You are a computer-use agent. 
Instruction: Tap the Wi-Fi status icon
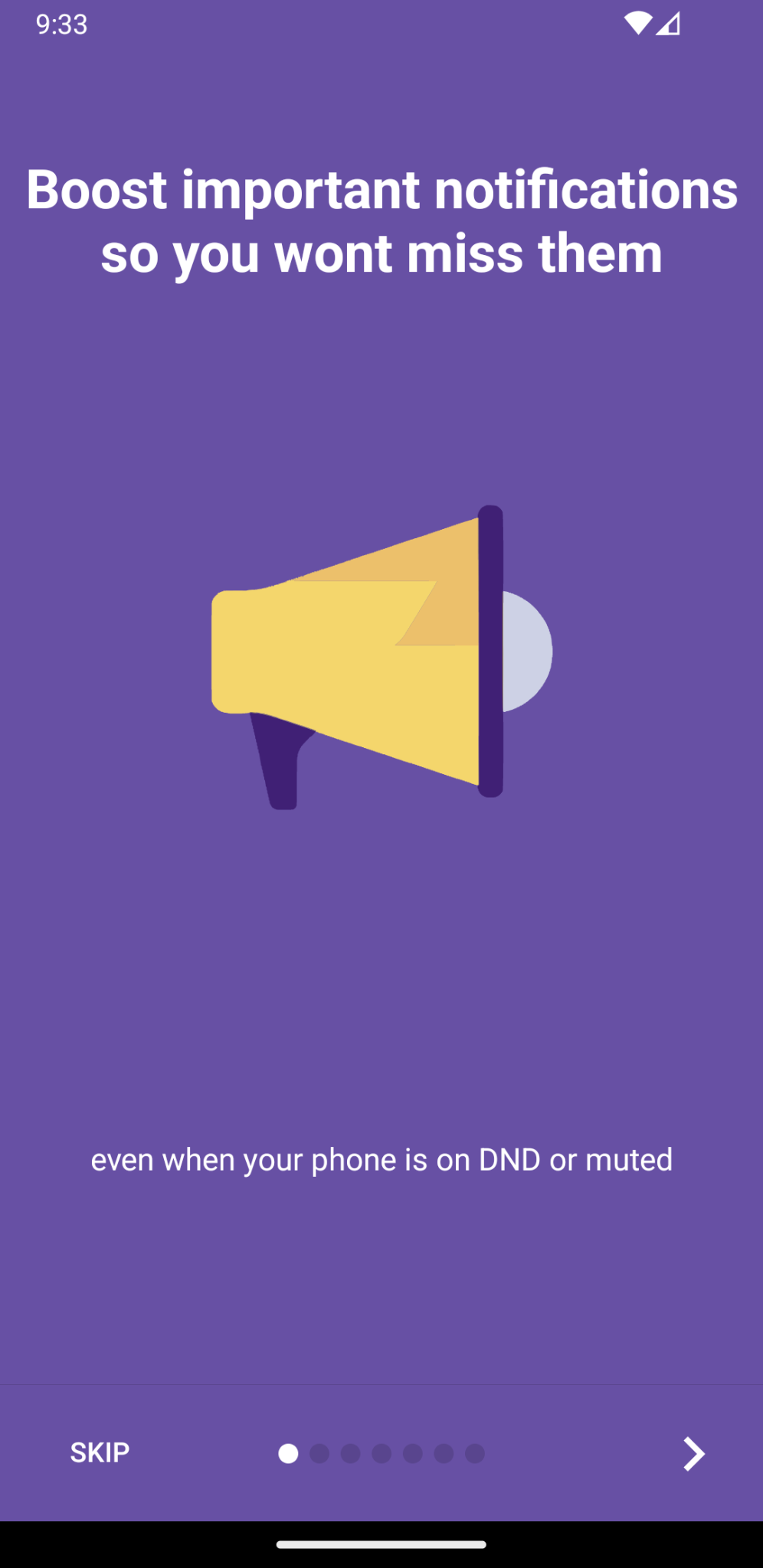[x=640, y=24]
